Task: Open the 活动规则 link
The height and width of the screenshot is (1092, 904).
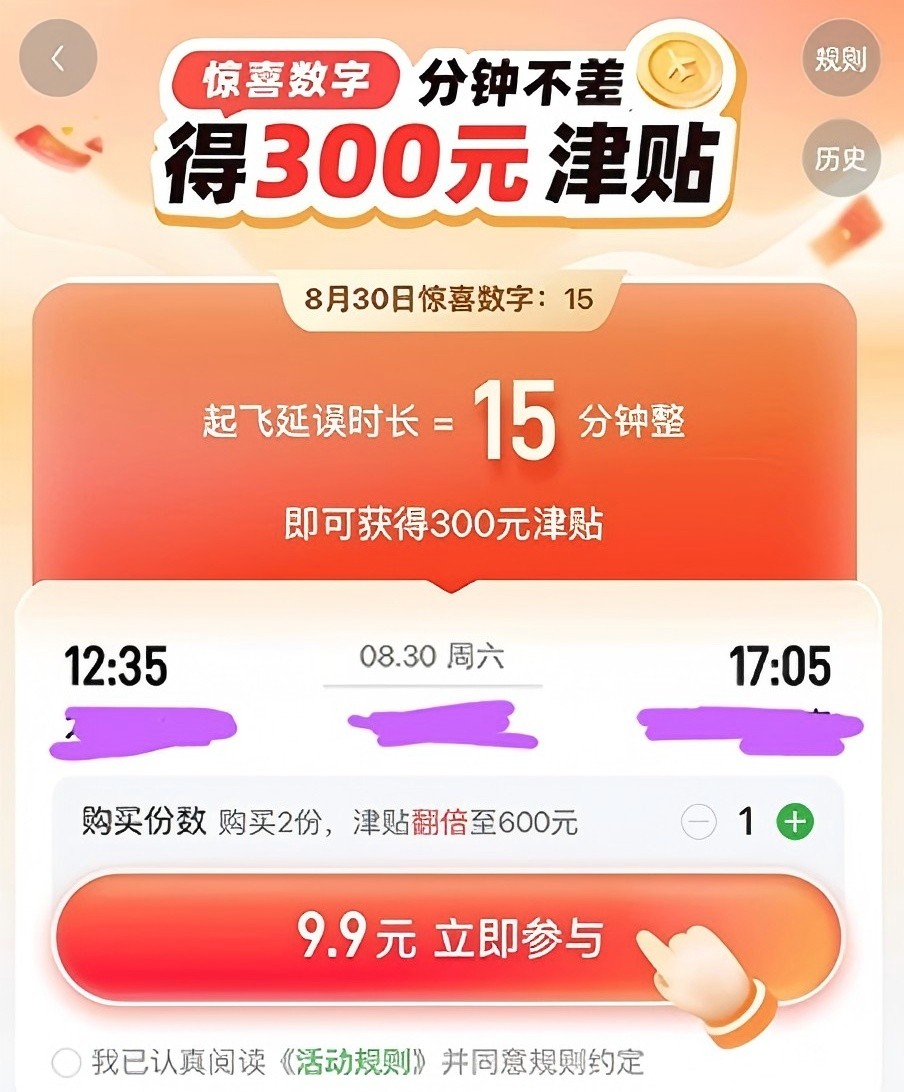Action: click(360, 1060)
